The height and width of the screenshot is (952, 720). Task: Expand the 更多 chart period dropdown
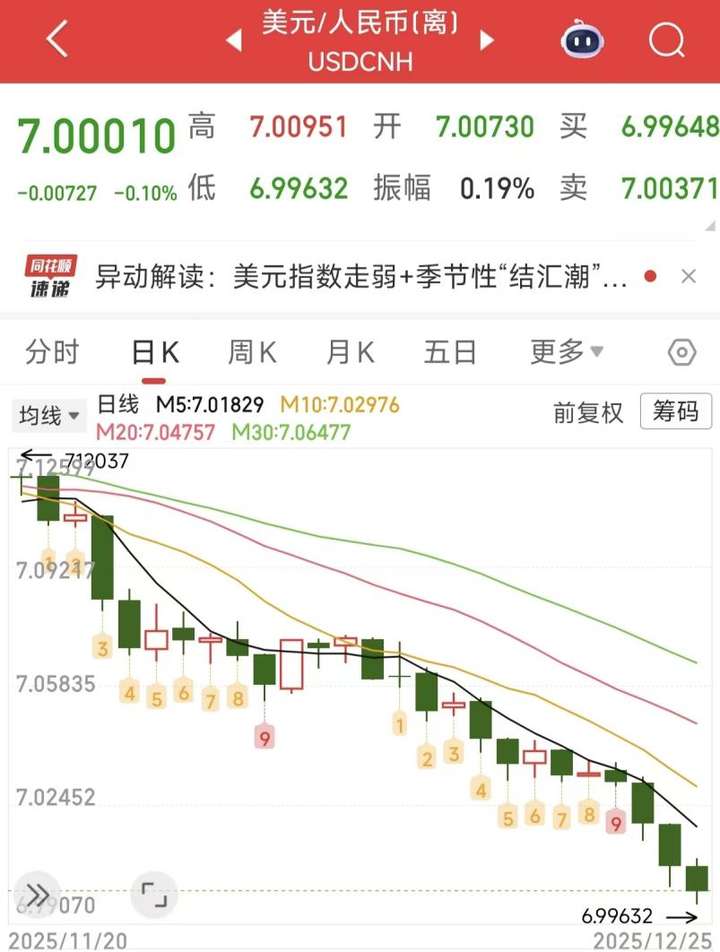coord(566,352)
